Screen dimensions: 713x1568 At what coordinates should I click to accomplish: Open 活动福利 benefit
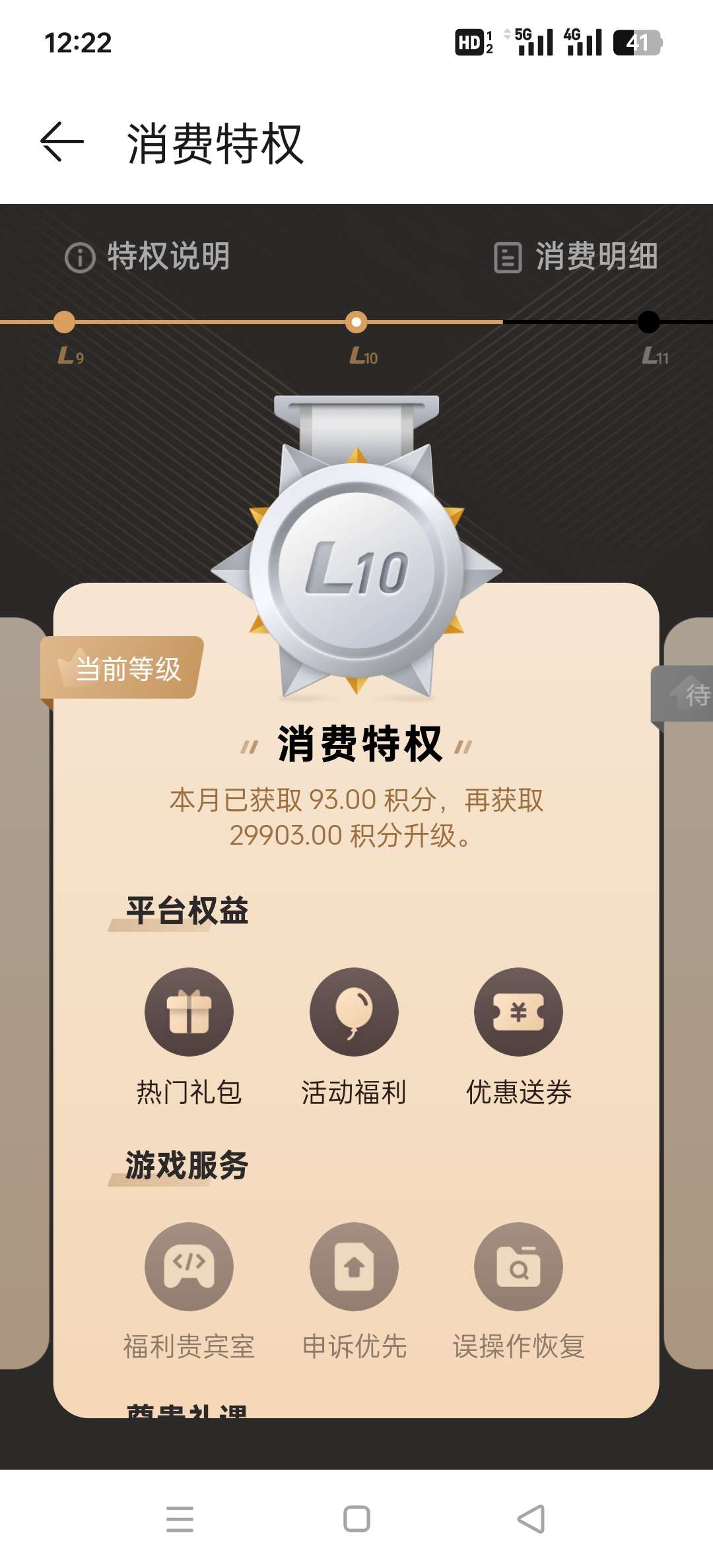354,1012
